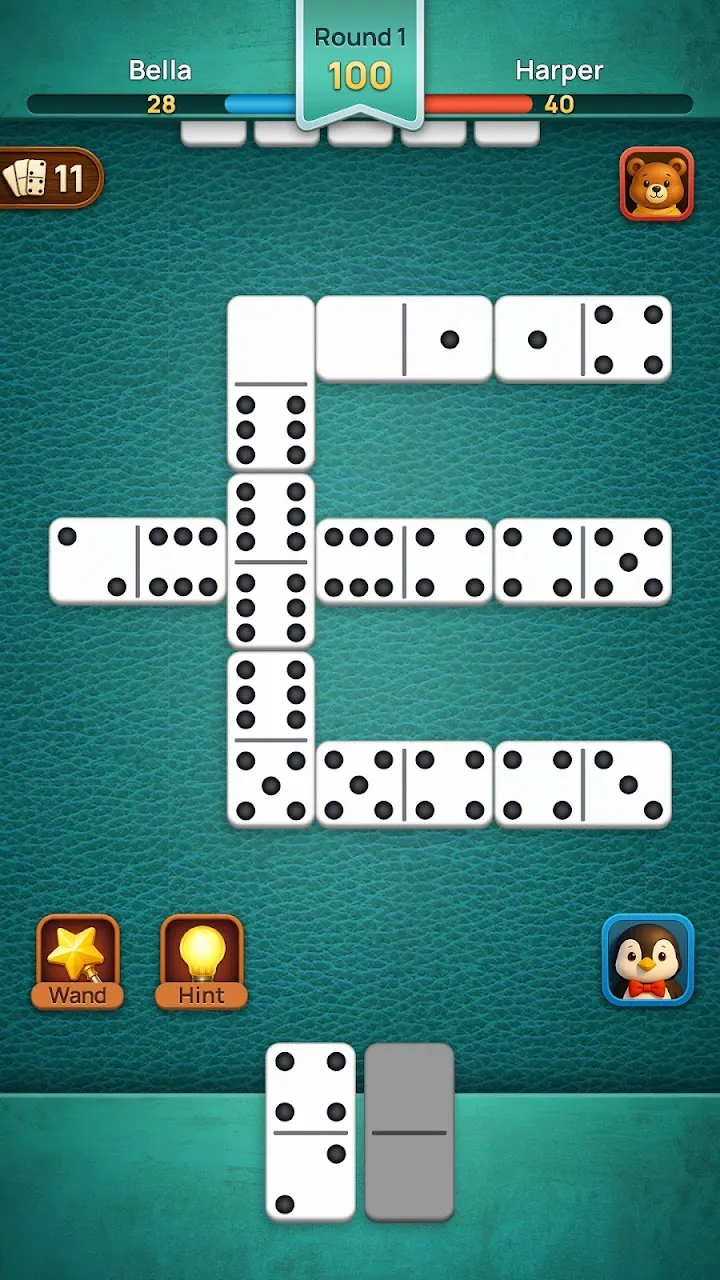Image resolution: width=720 pixels, height=1280 pixels.
Task: Use the Wand power-up
Action: pos(78,960)
